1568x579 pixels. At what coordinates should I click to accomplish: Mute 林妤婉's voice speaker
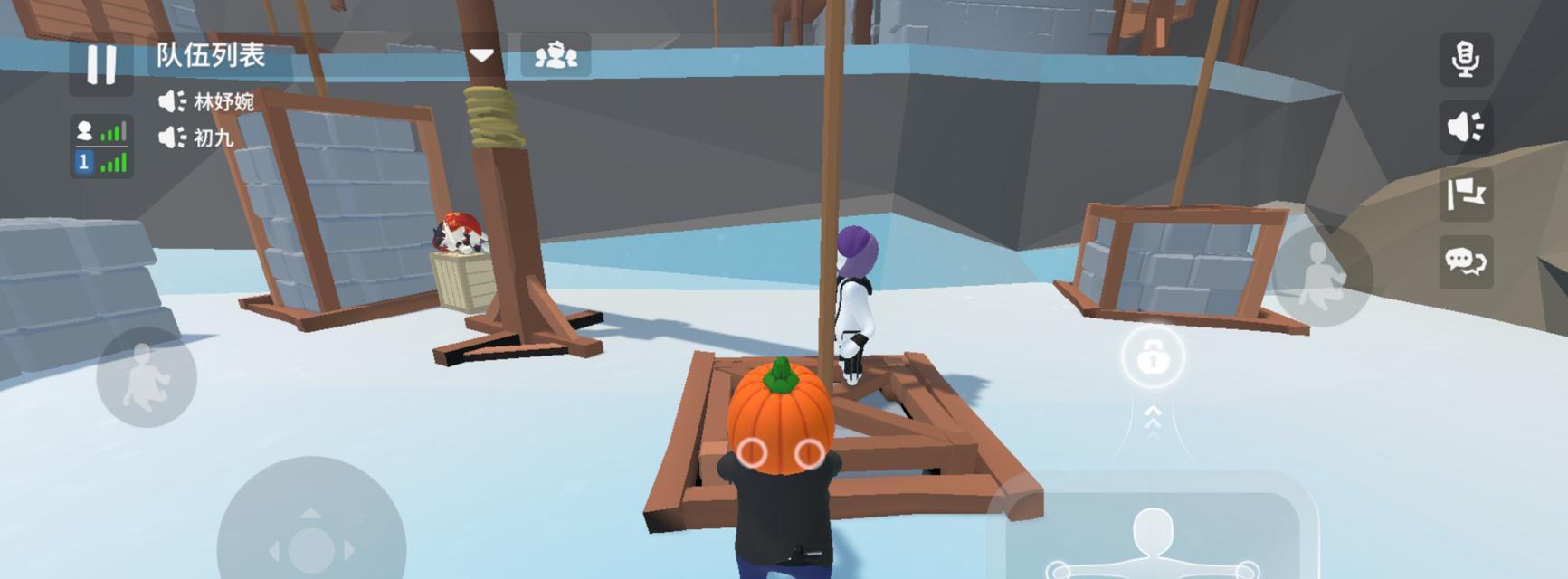coord(171,101)
